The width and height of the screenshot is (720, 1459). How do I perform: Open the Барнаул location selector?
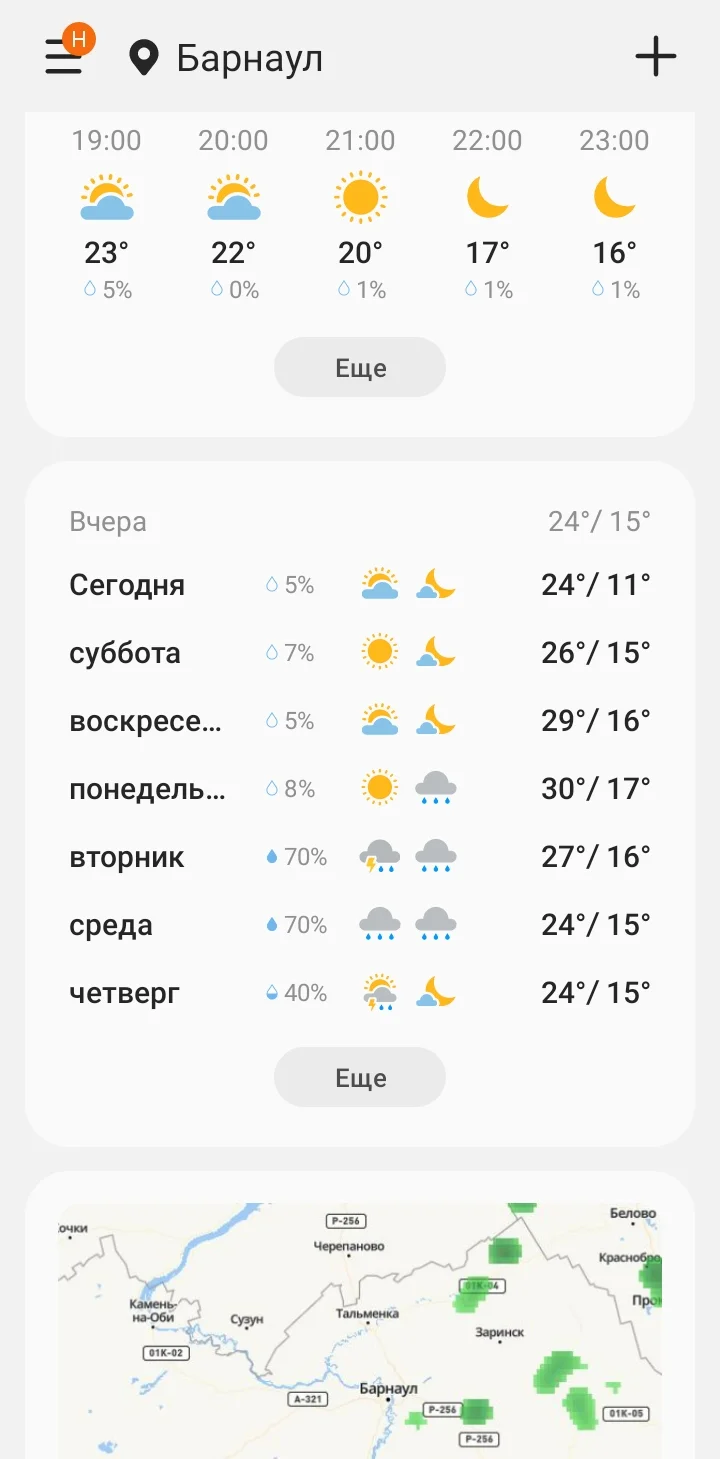click(x=226, y=59)
